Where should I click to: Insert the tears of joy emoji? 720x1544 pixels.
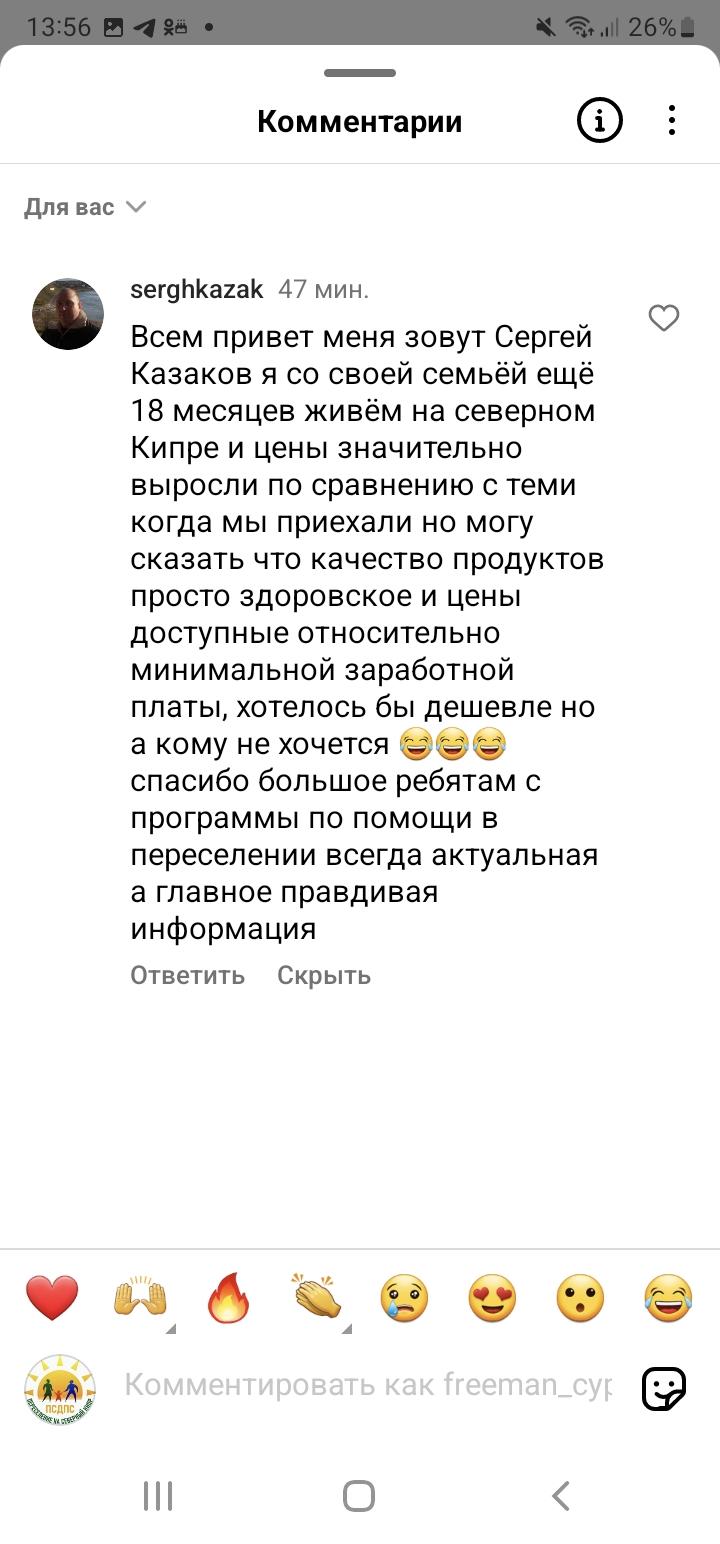coord(668,1299)
